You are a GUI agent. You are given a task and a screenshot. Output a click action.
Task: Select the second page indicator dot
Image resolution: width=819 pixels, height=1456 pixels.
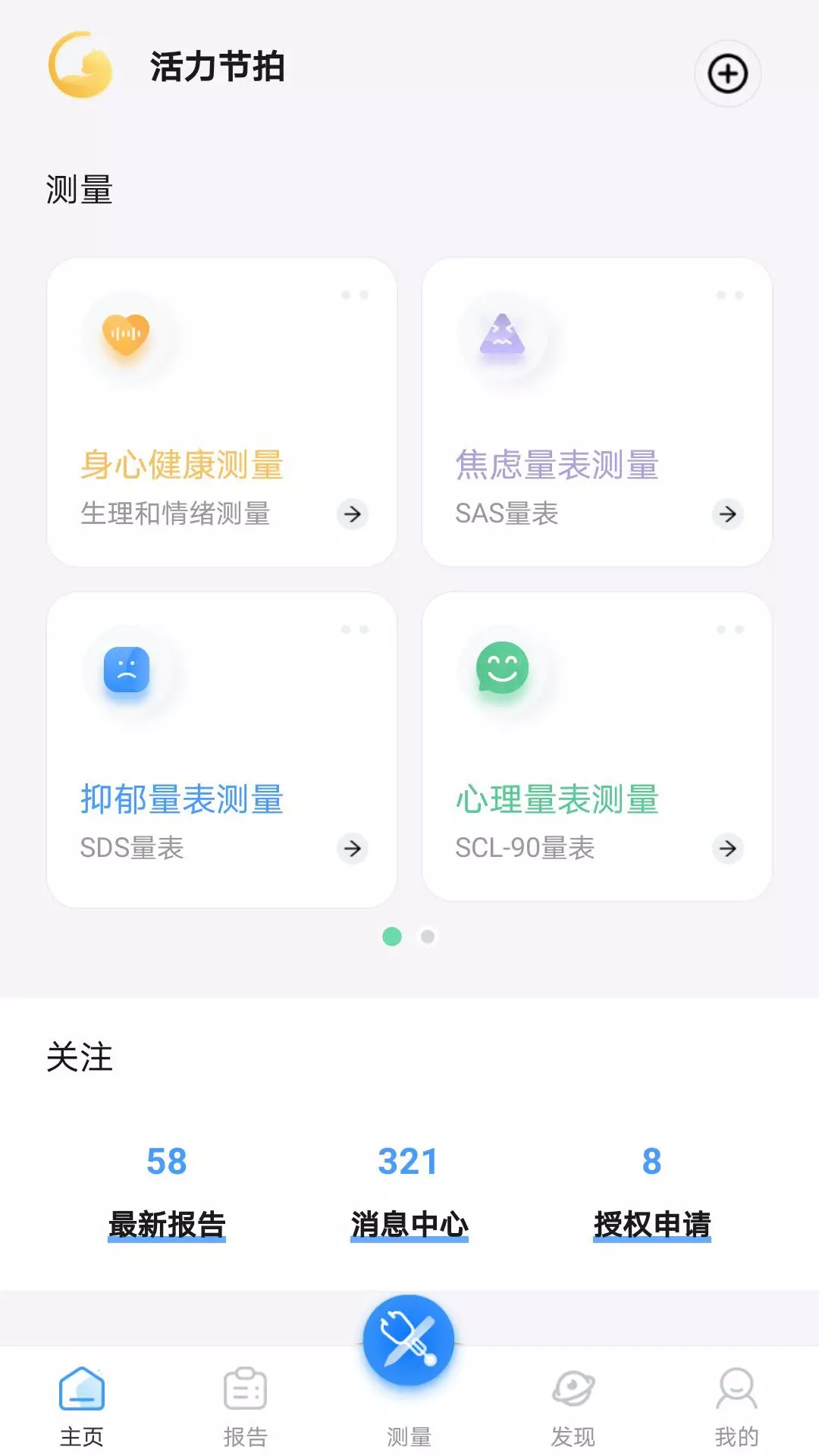(428, 937)
